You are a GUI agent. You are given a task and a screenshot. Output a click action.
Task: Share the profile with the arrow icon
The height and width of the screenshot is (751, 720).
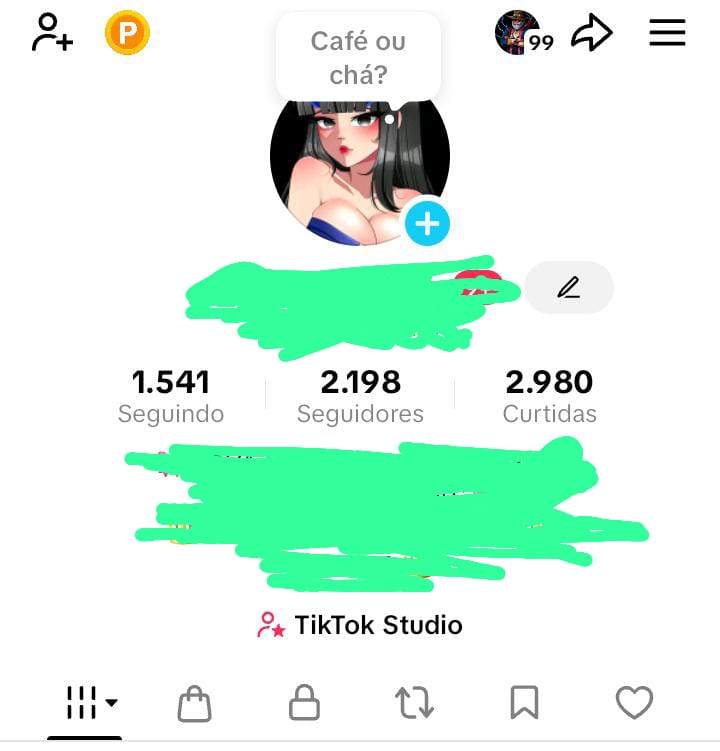591,34
